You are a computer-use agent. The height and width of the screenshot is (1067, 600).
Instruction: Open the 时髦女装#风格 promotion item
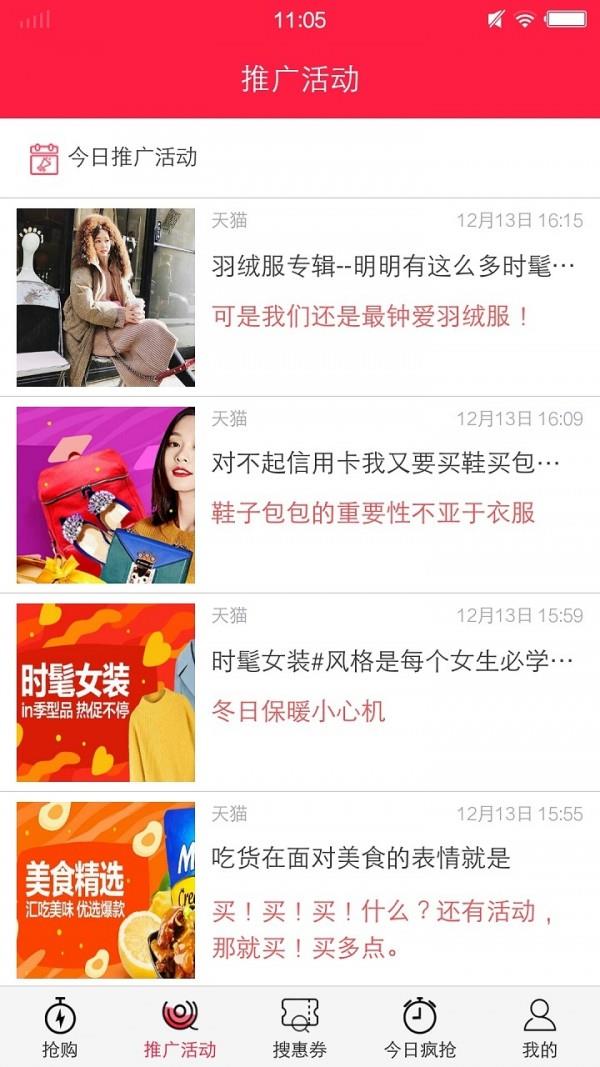coord(300,692)
